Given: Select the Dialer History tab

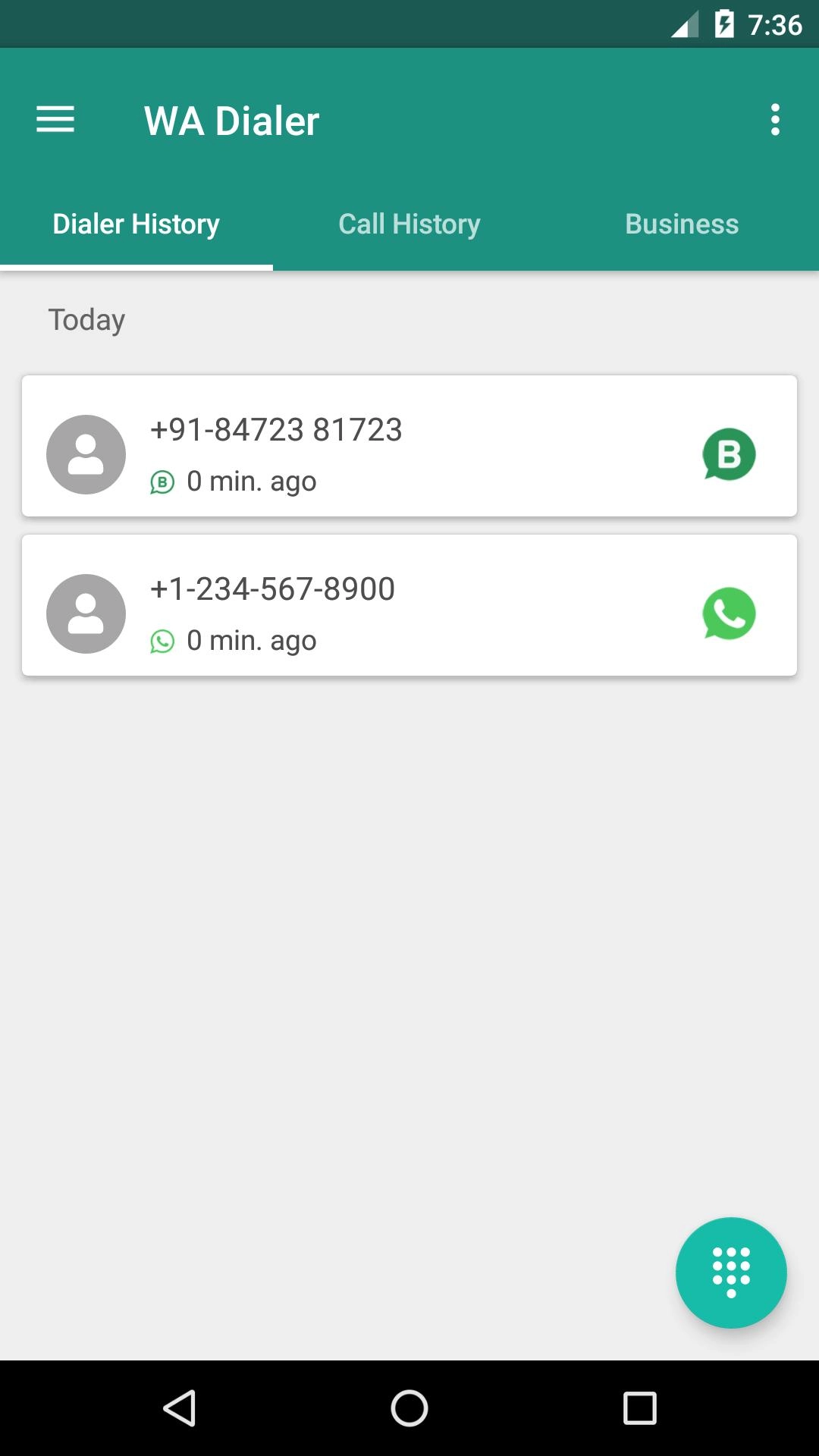Looking at the screenshot, I should click(x=136, y=224).
